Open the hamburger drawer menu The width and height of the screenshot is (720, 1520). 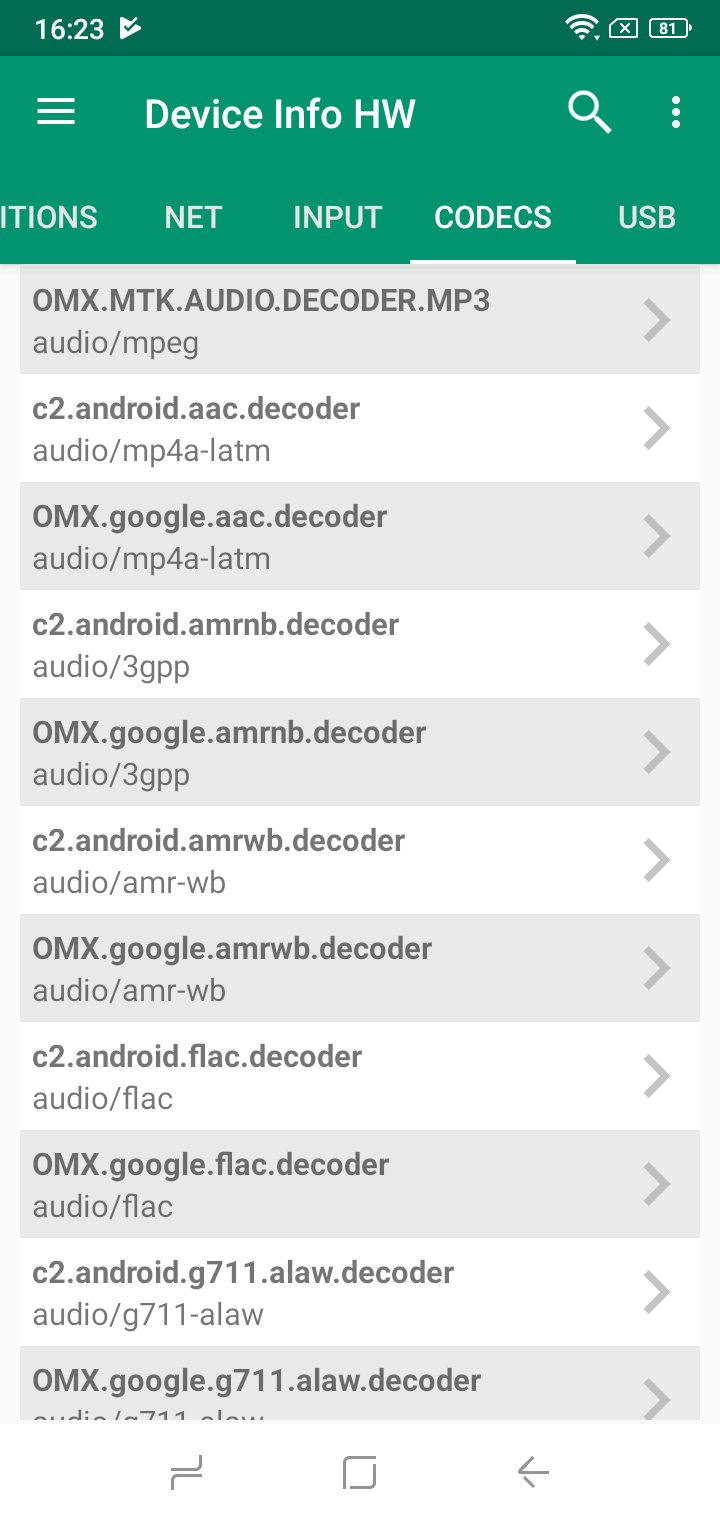(56, 113)
